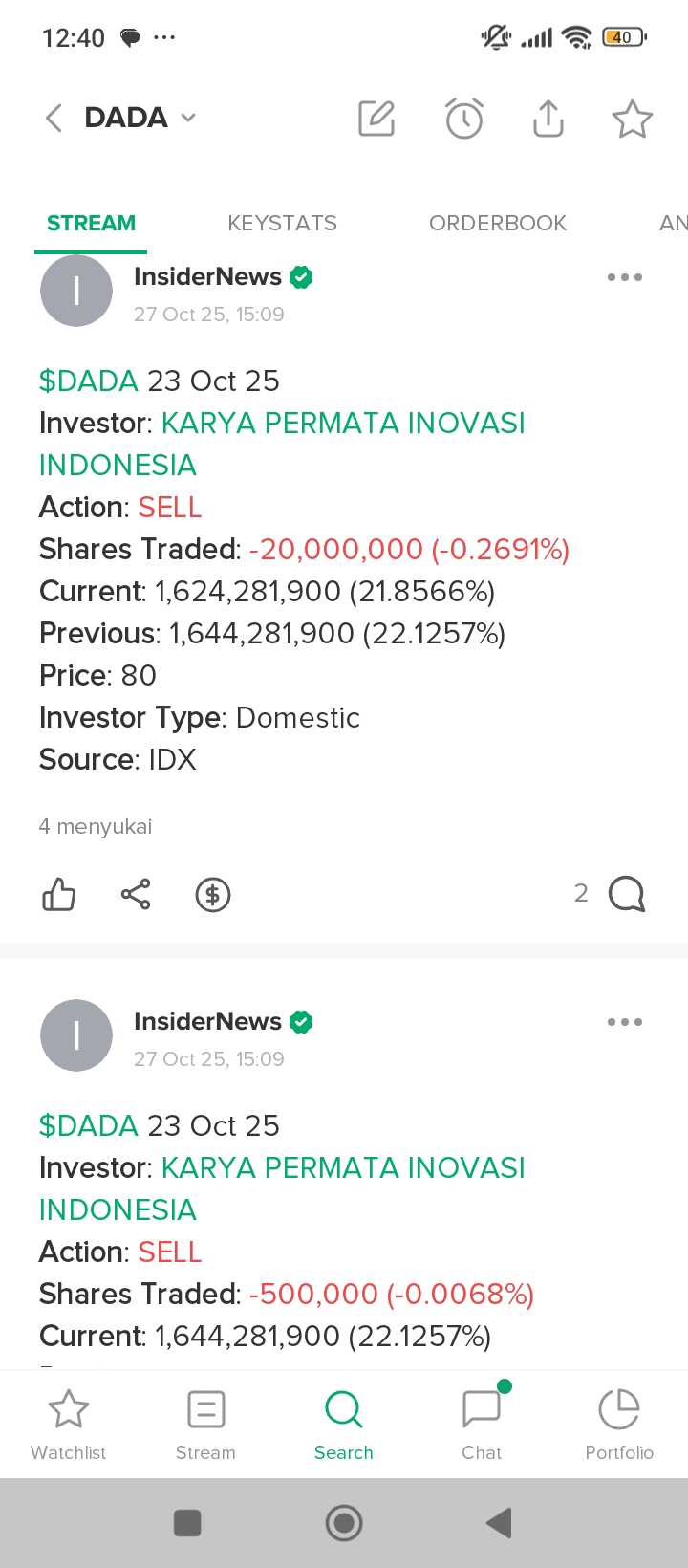Open comments on the -20,000,000 shares post

tap(626, 895)
